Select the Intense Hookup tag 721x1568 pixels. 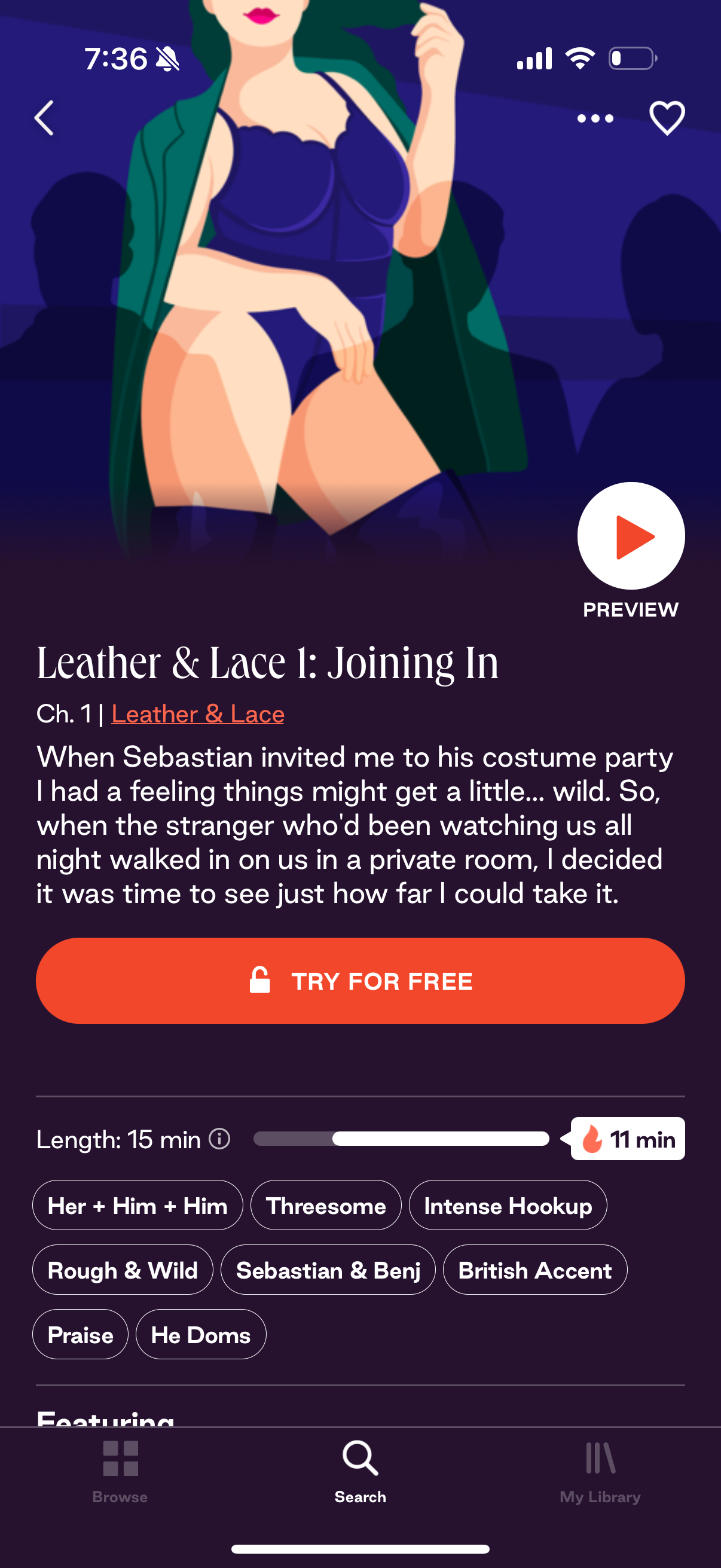click(508, 1205)
